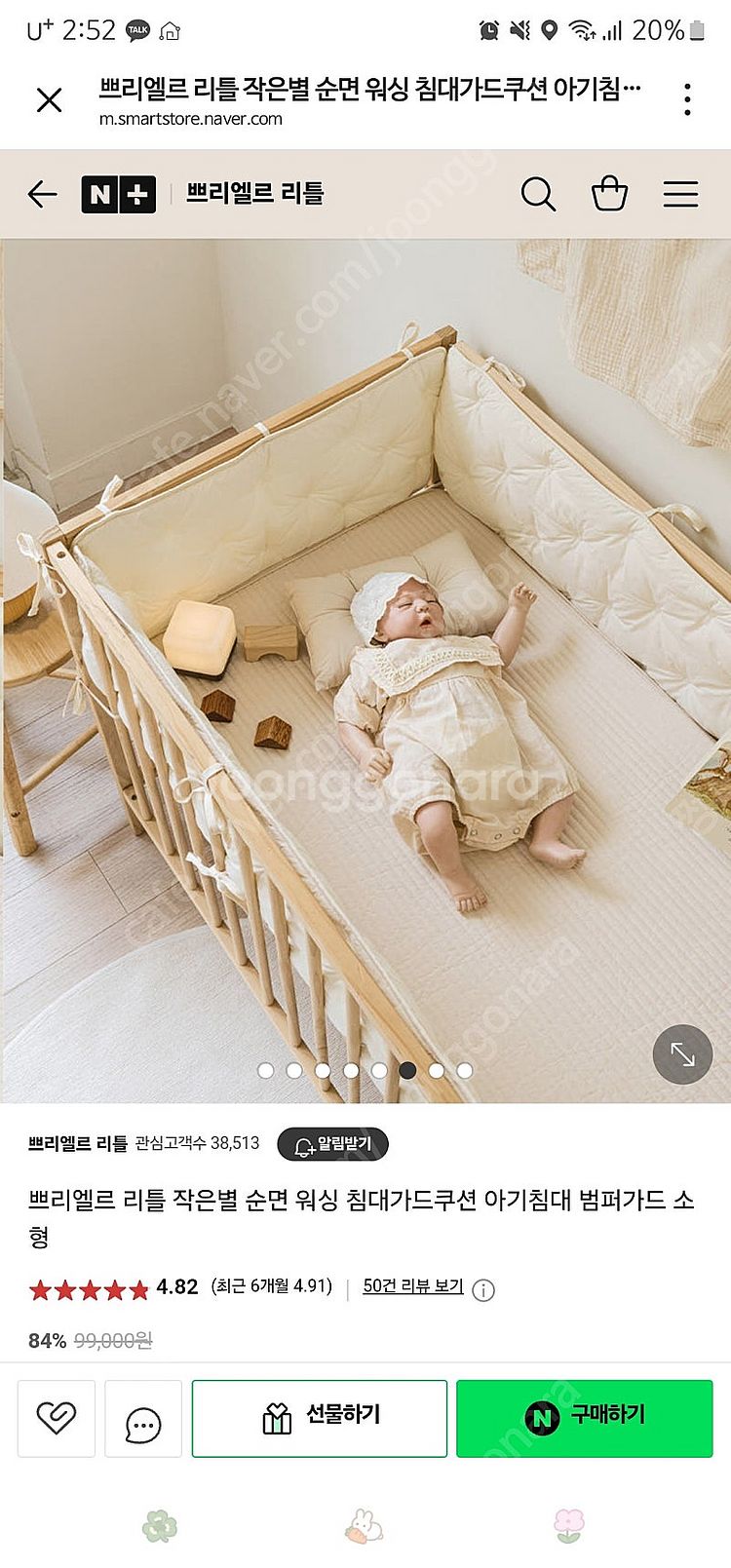The height and width of the screenshot is (1568, 731).
Task: Tap 알림받기 to get store notifications
Action: point(332,1144)
